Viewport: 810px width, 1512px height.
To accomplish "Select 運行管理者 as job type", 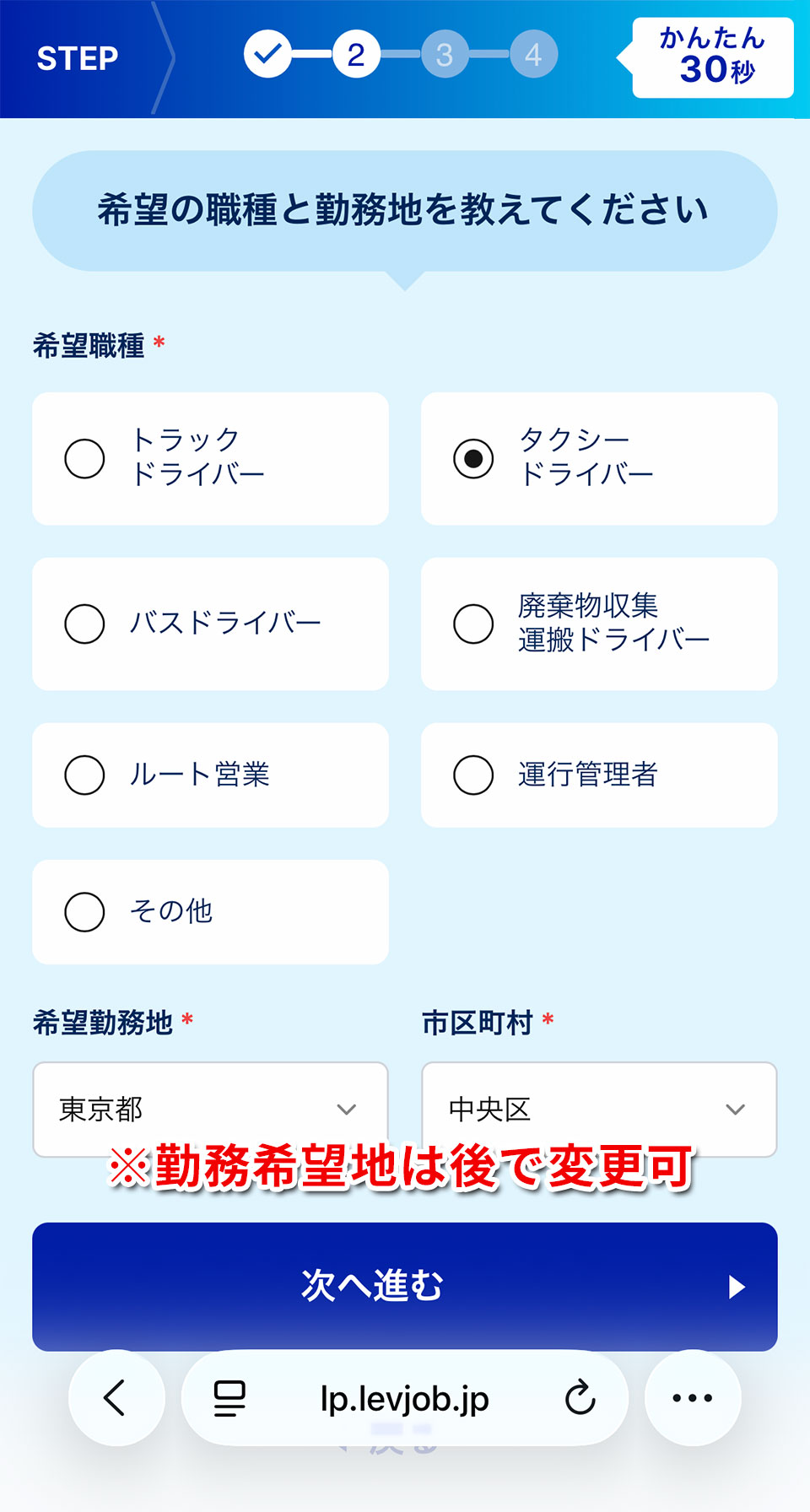I will click(x=598, y=775).
